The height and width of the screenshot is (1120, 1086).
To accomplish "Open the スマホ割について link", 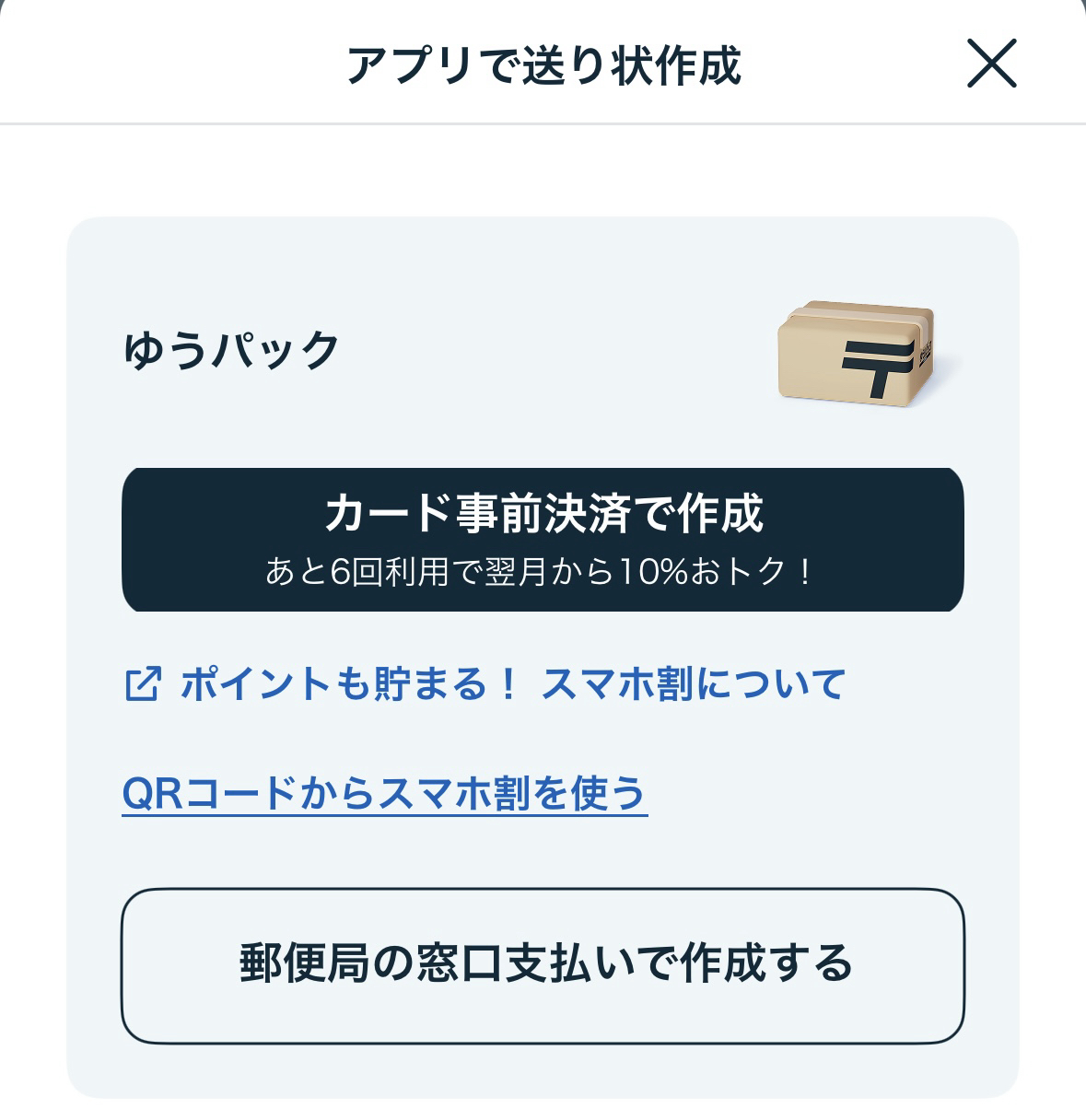I will click(x=485, y=684).
